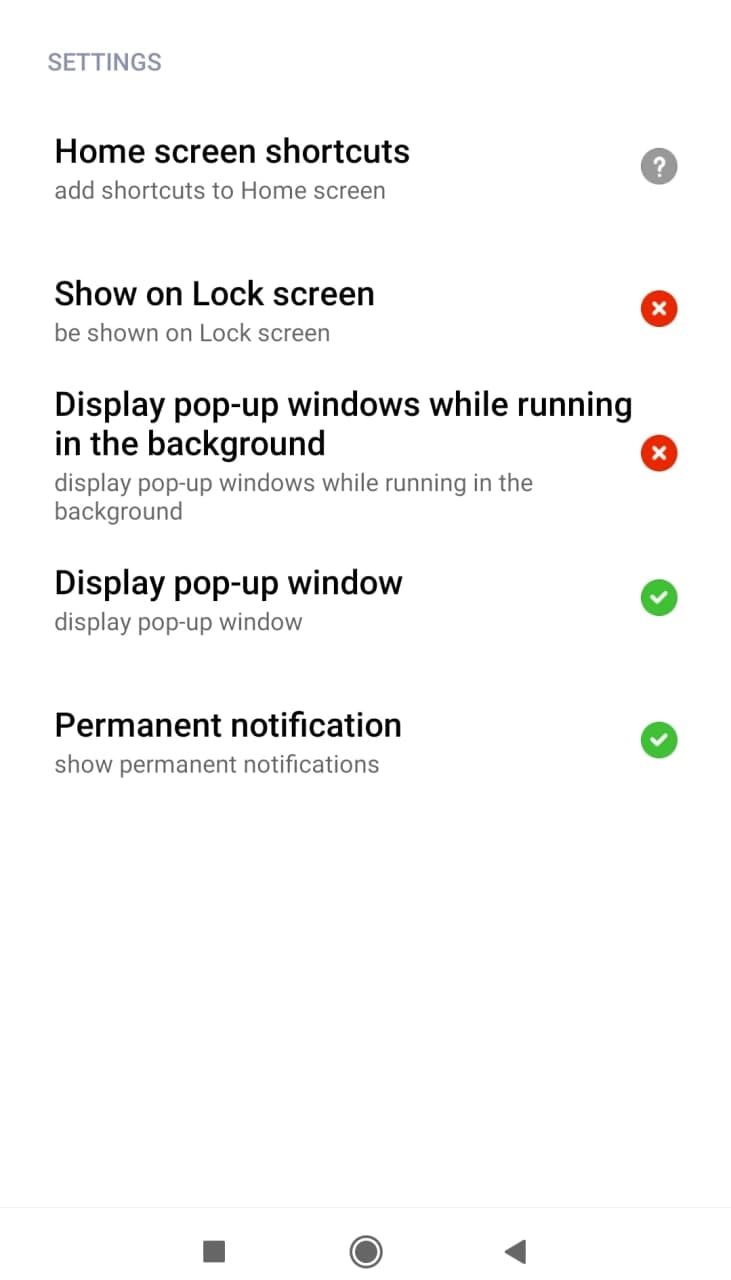Open Permanent notification setting

tap(228, 741)
